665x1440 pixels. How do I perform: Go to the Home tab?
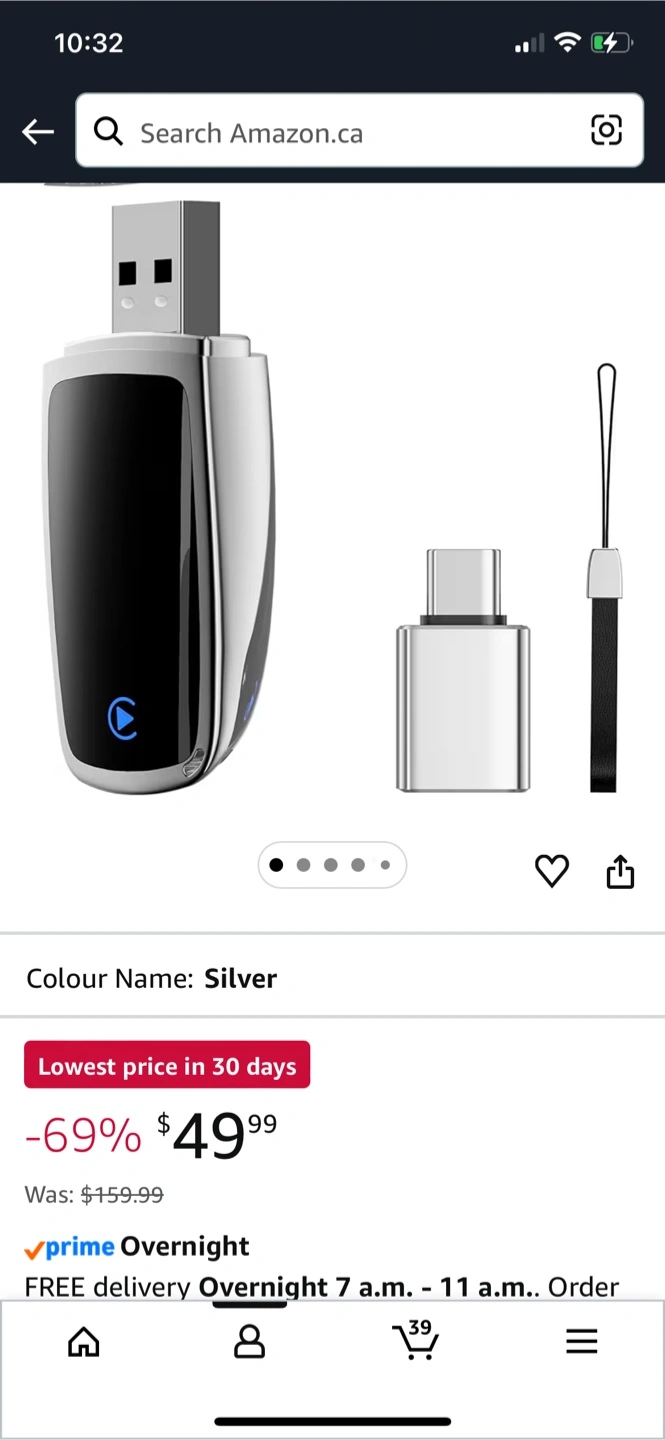pyautogui.click(x=83, y=1341)
